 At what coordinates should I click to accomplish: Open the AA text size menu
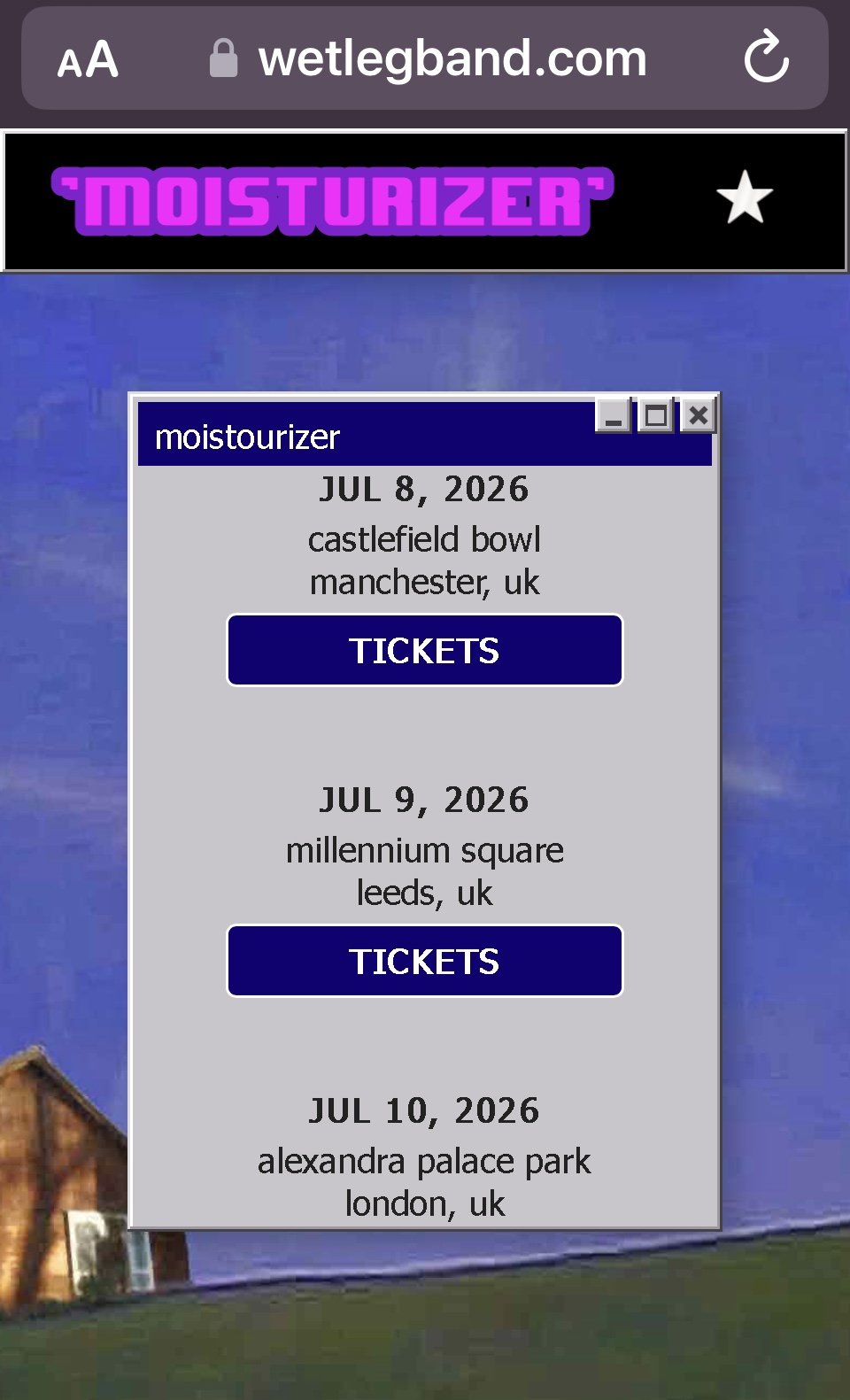[88, 59]
